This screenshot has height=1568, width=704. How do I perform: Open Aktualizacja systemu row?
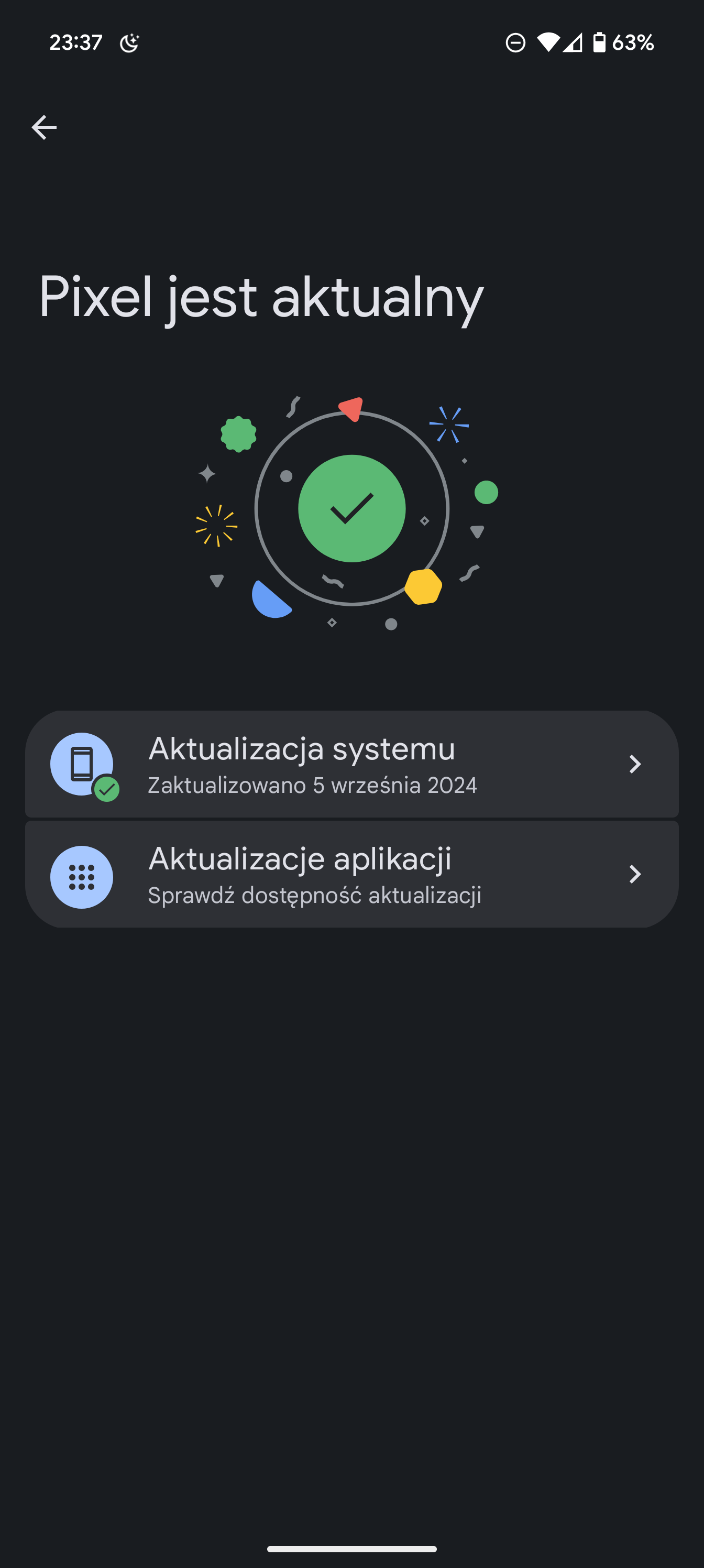pyautogui.click(x=351, y=764)
